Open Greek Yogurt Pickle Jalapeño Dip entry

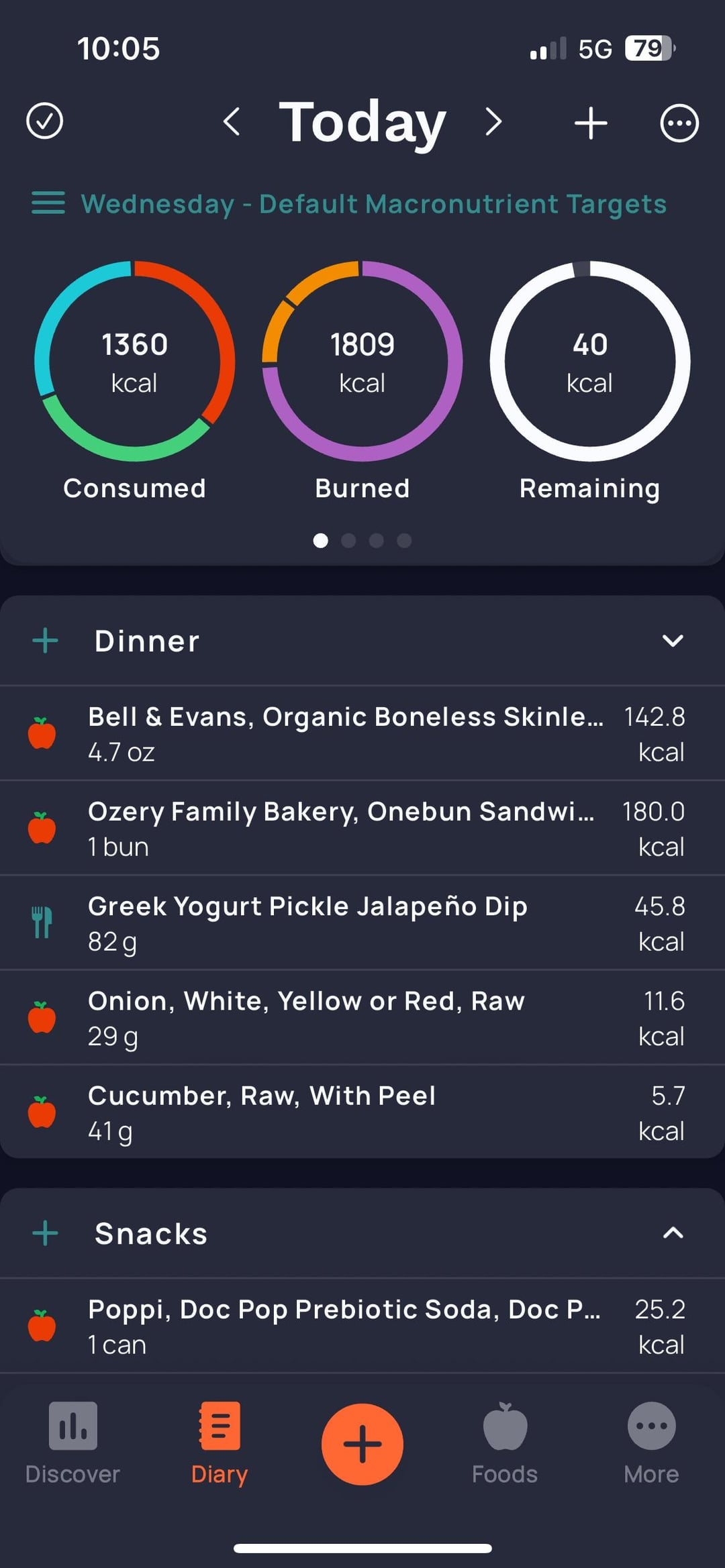362,923
